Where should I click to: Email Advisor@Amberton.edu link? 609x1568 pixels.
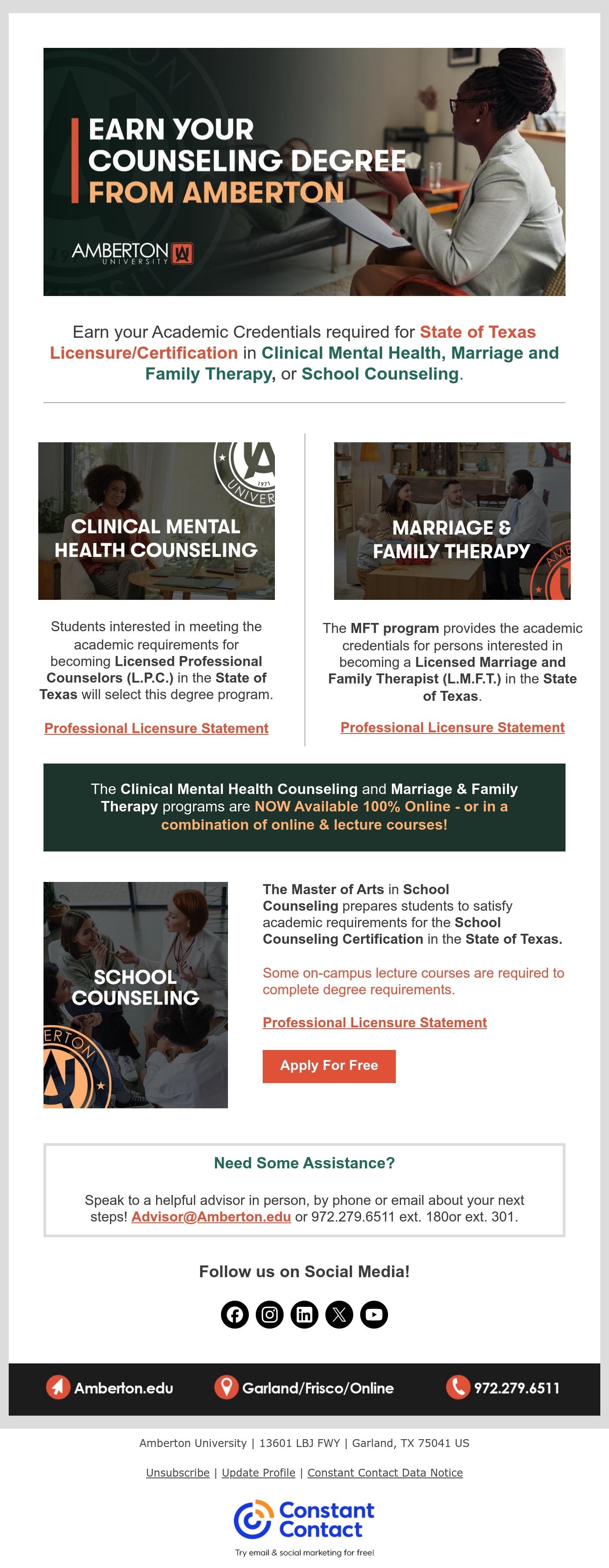(211, 1217)
